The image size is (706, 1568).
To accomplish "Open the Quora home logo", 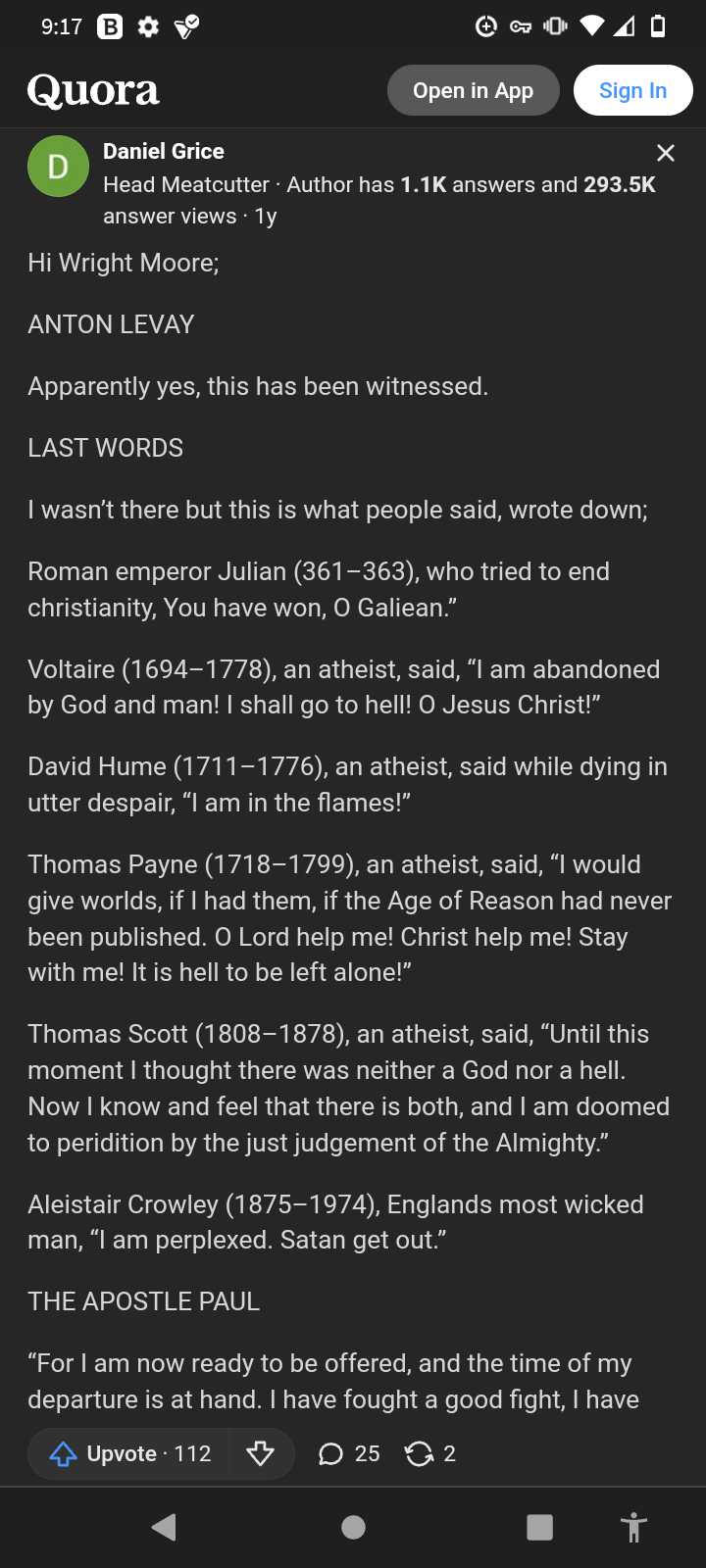I will click(x=93, y=90).
